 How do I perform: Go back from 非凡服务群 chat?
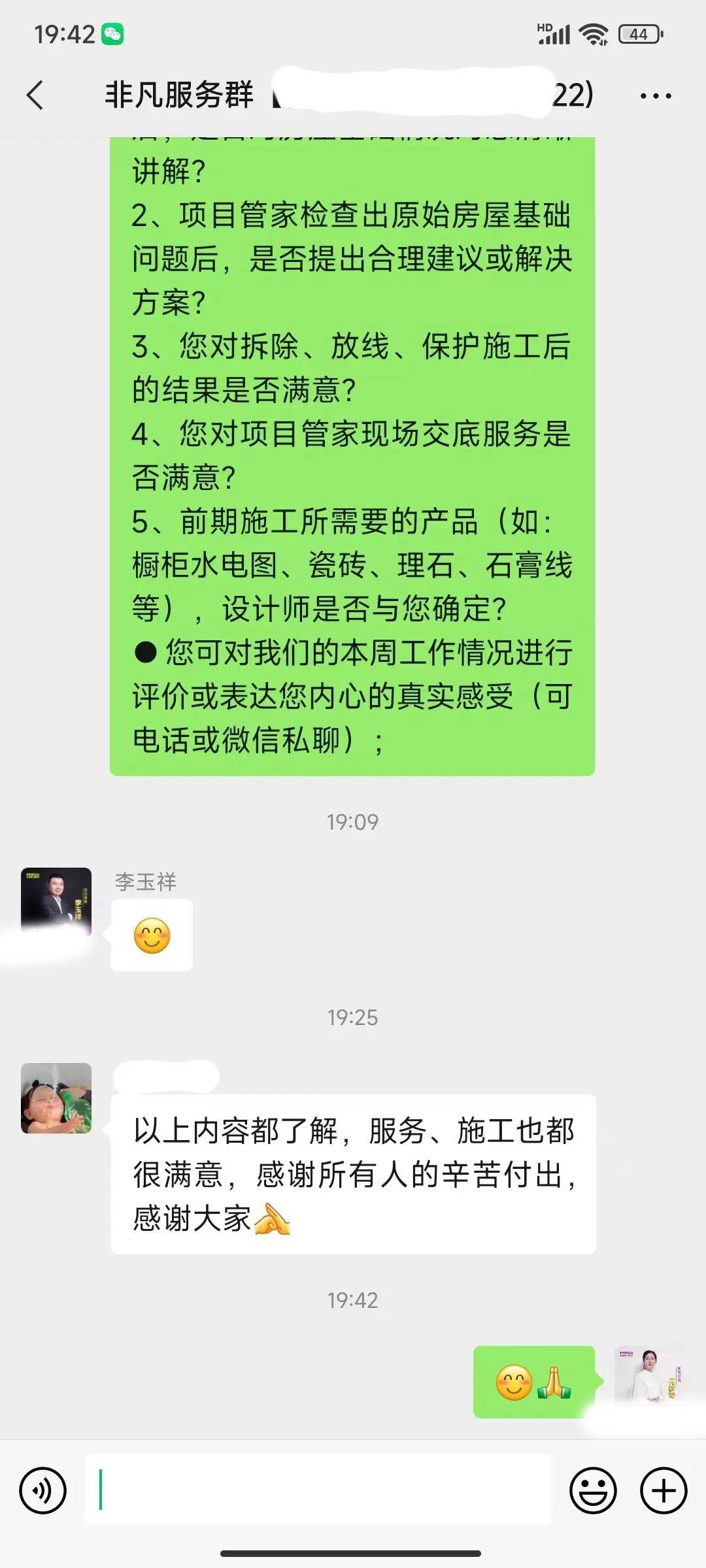(x=36, y=95)
